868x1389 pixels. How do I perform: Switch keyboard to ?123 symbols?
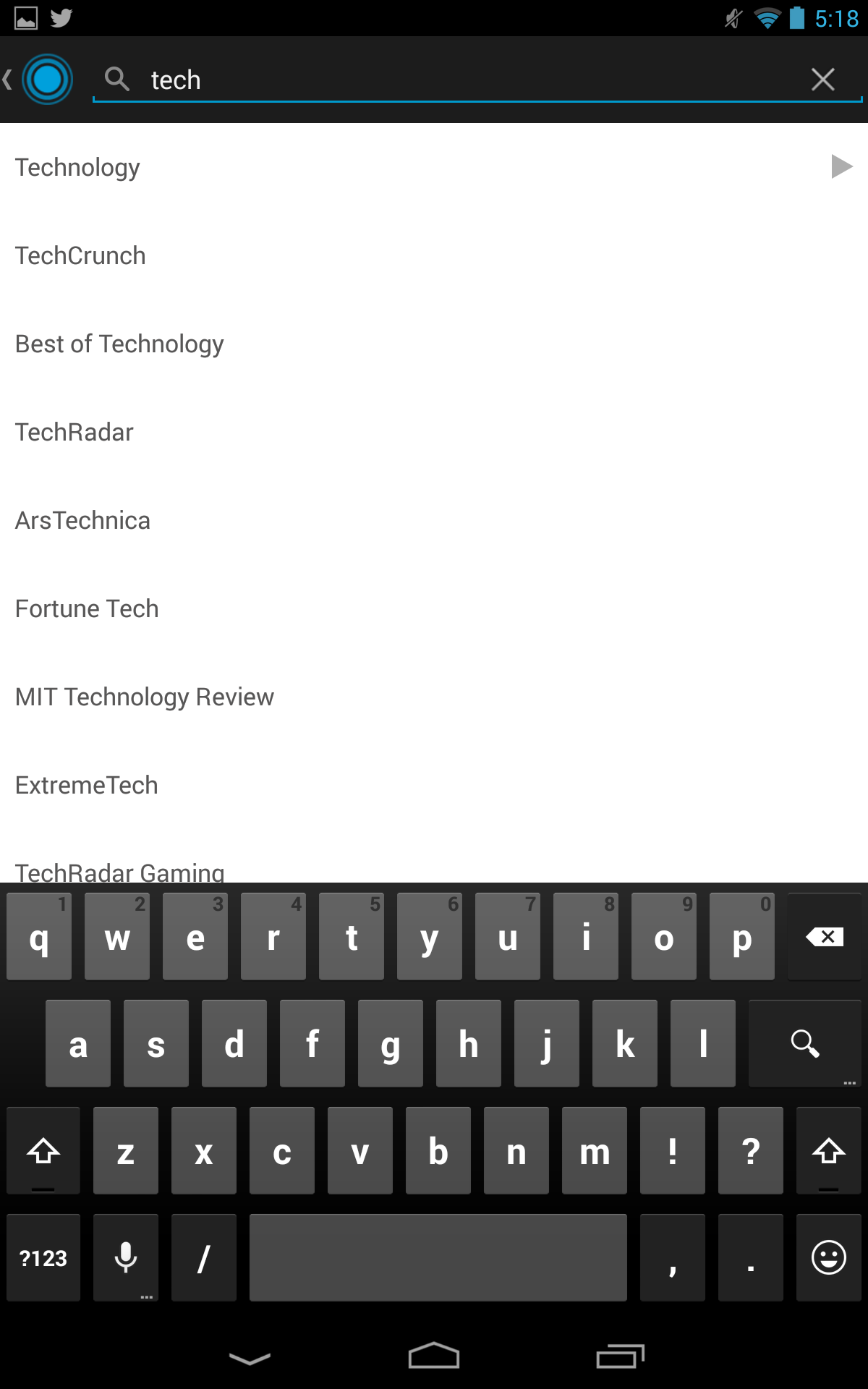43,1258
